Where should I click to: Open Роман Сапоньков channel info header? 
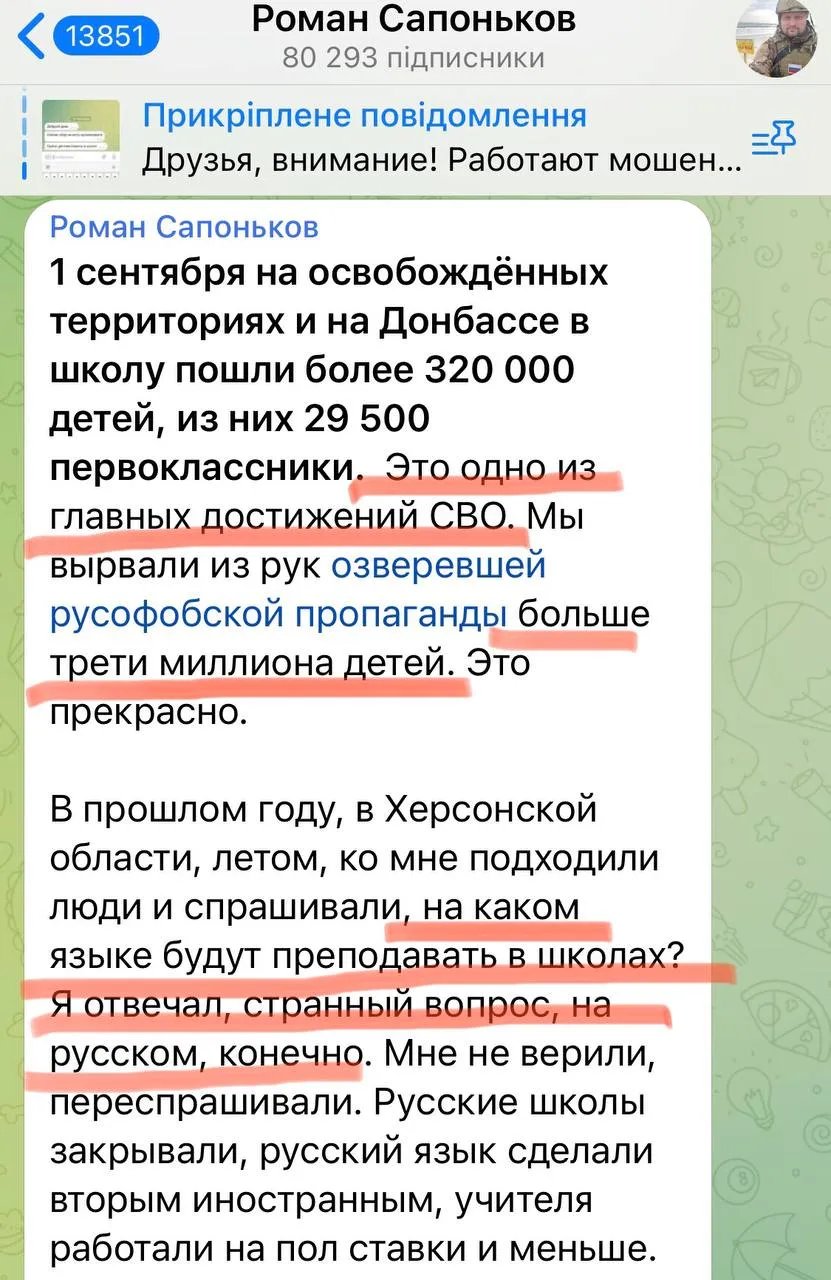tap(413, 37)
